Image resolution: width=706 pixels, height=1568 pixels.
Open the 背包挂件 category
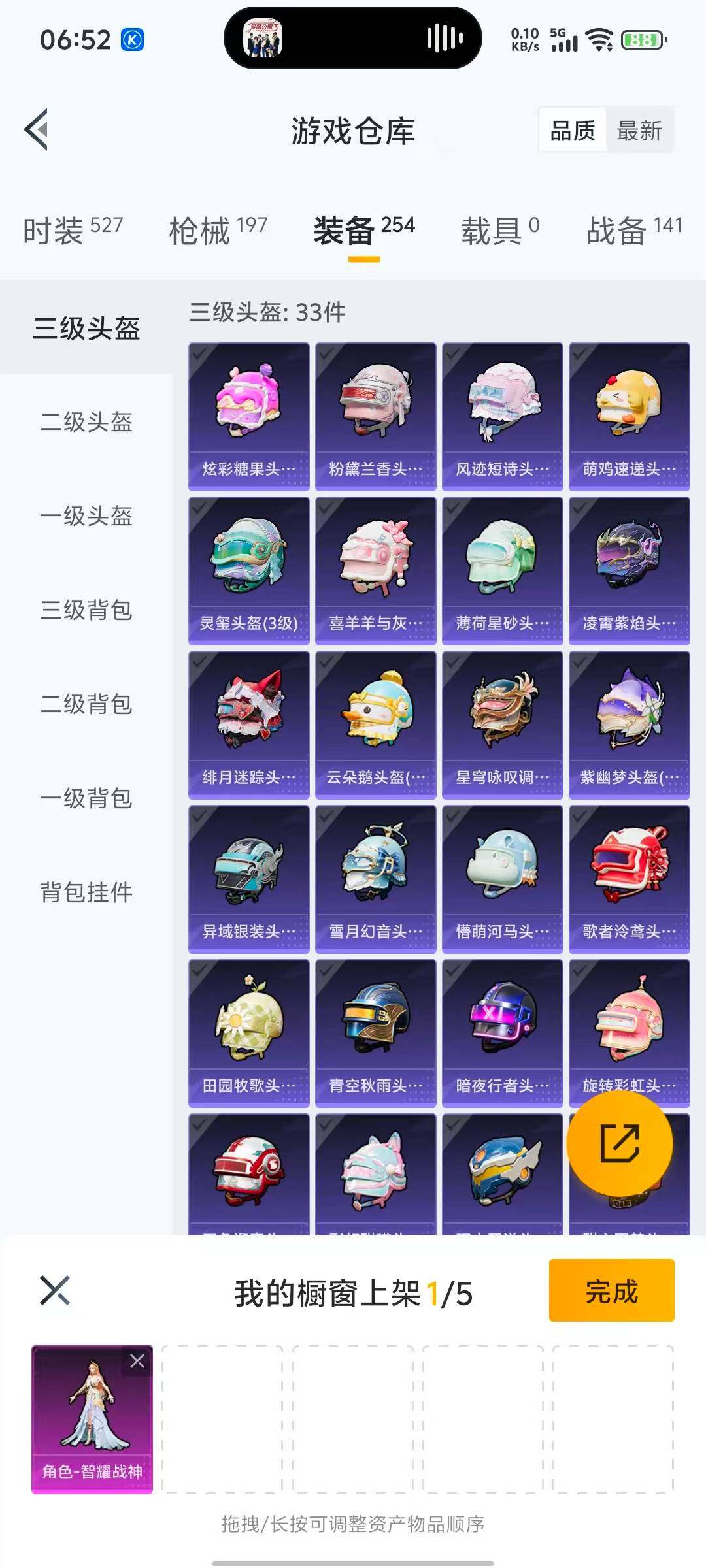(87, 892)
